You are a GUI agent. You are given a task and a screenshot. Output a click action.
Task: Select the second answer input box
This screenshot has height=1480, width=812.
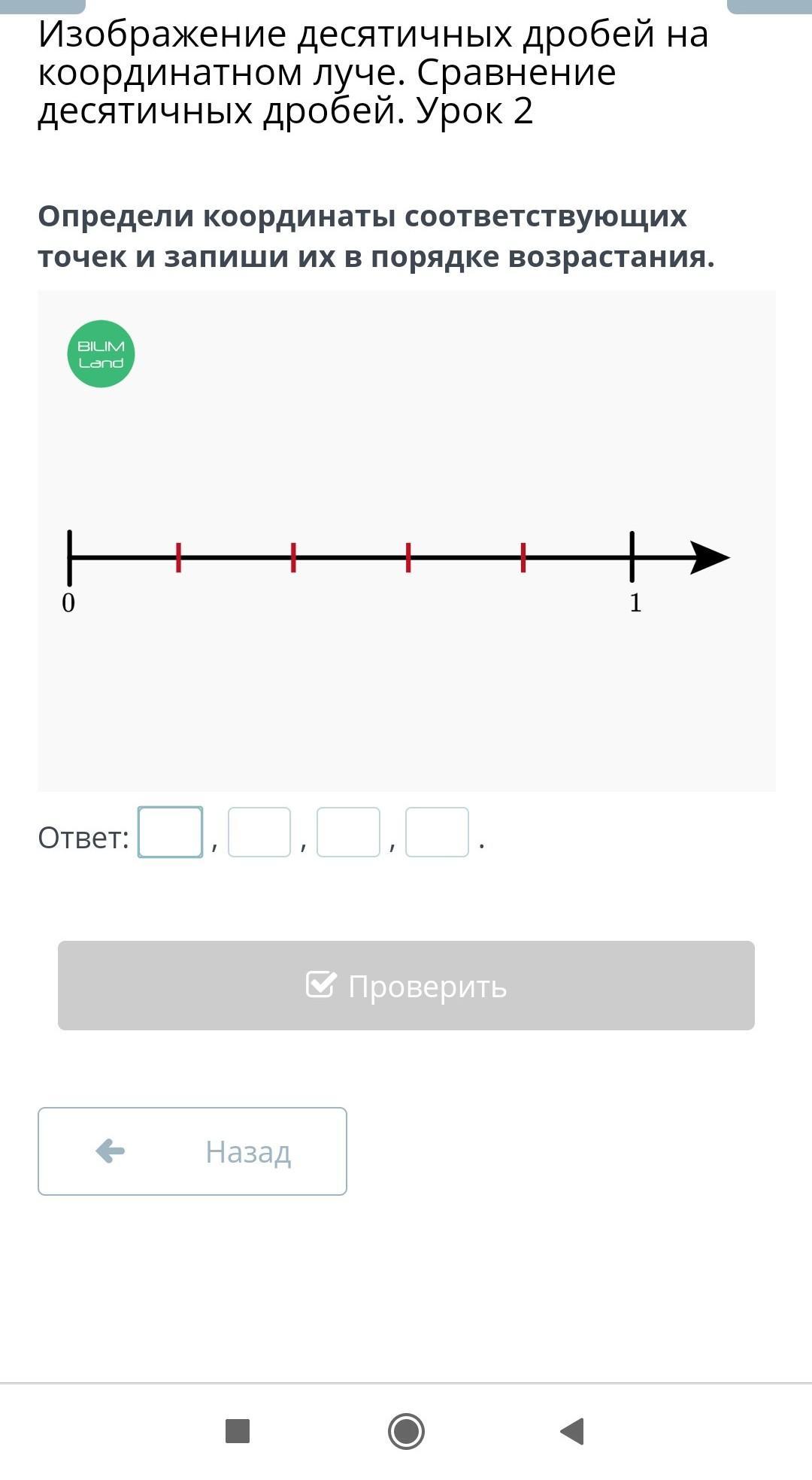tap(259, 832)
